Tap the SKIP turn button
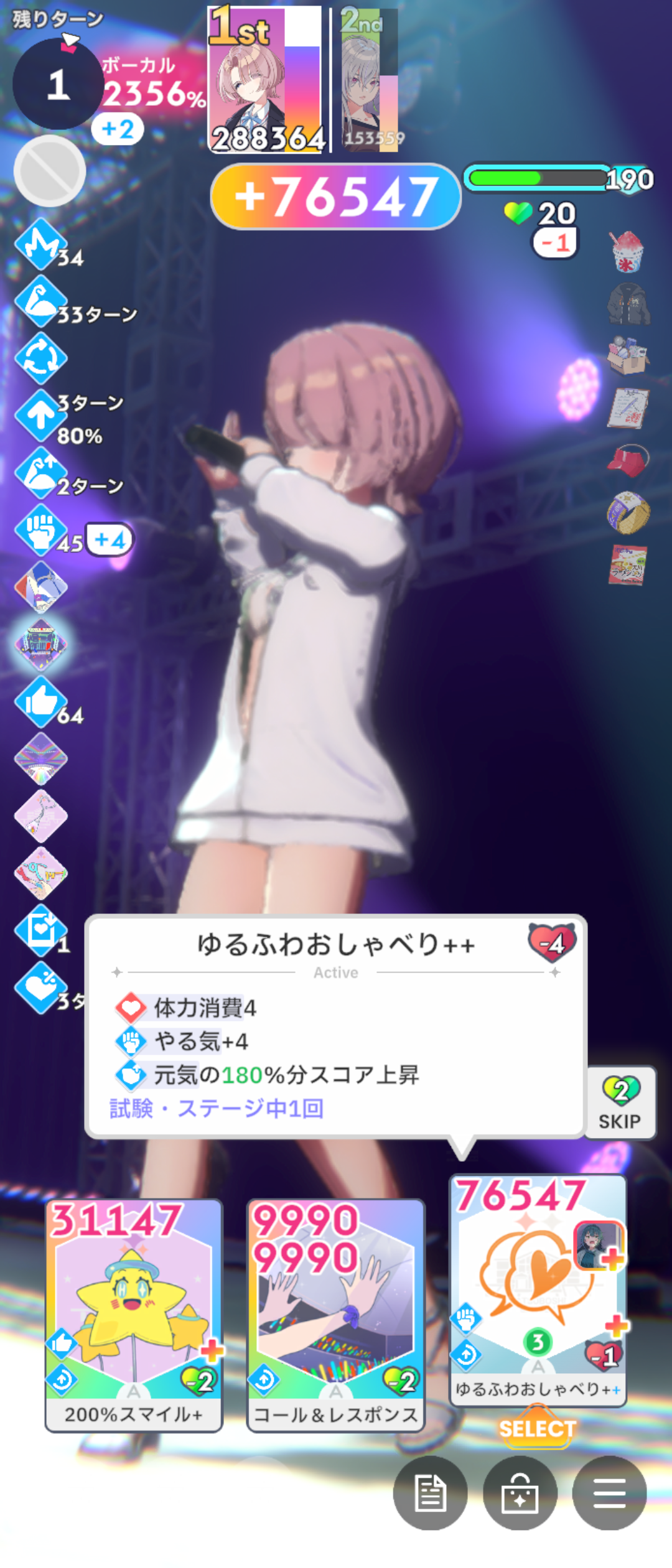672x1568 pixels. [620, 1103]
